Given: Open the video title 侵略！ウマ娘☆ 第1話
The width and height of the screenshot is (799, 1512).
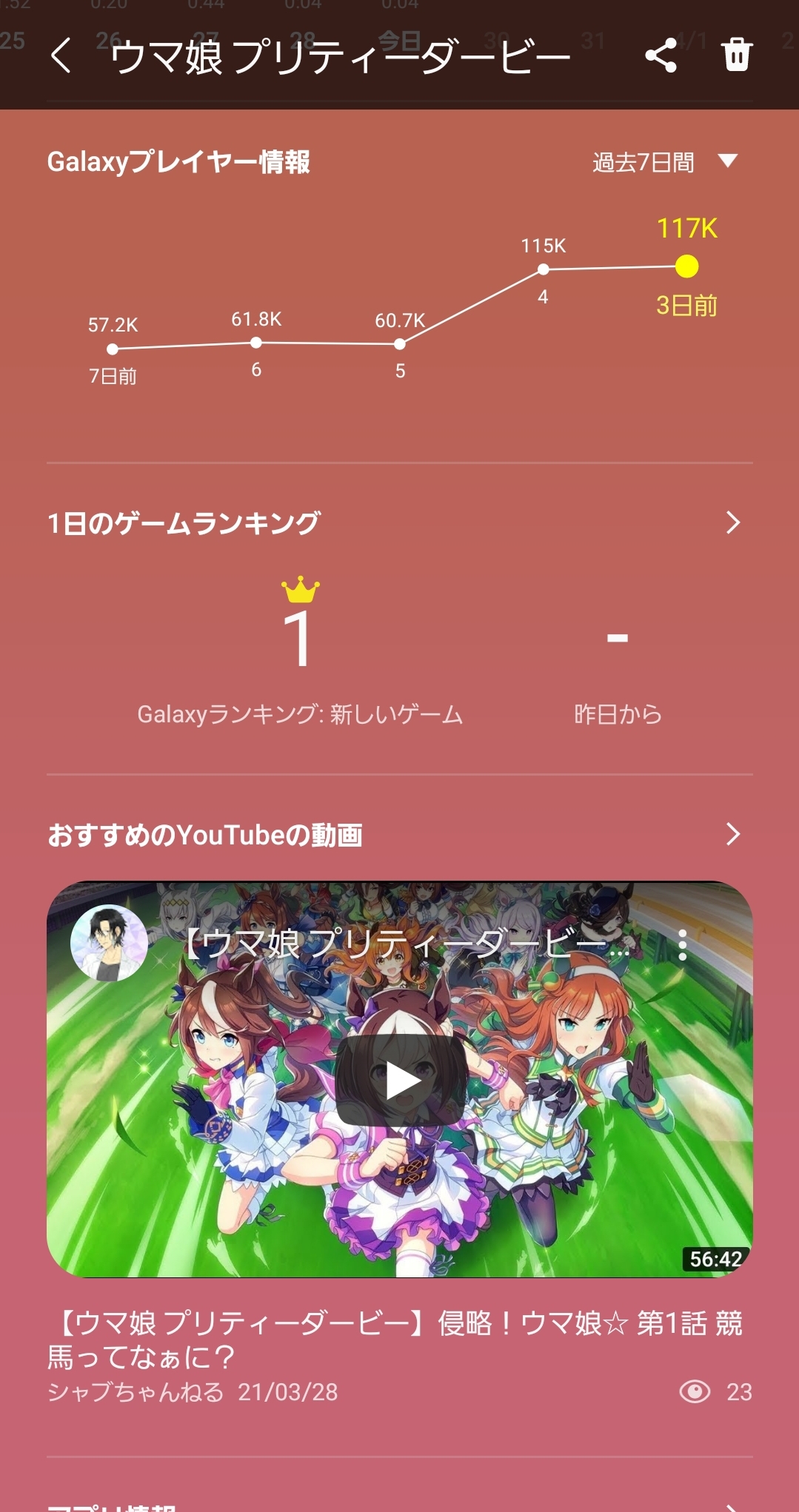Looking at the screenshot, I should [x=395, y=1340].
